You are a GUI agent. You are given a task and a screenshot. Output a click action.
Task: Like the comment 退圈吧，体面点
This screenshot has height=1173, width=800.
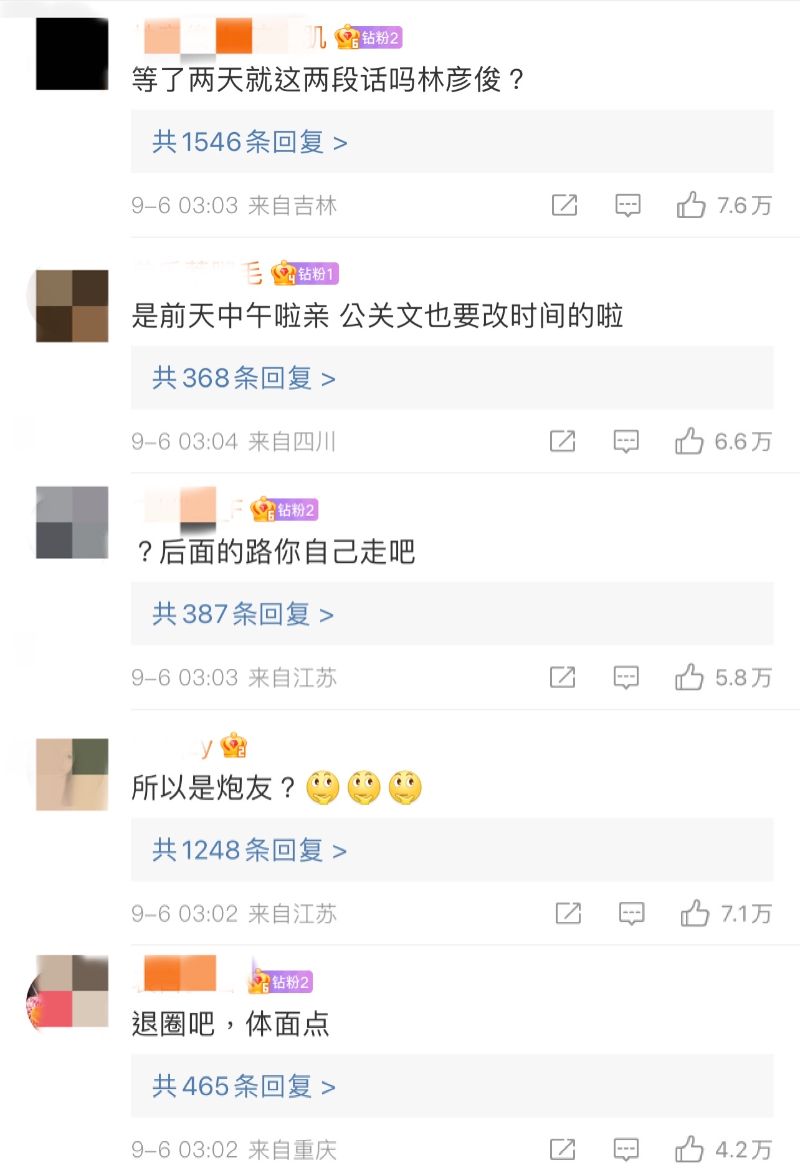click(691, 1149)
